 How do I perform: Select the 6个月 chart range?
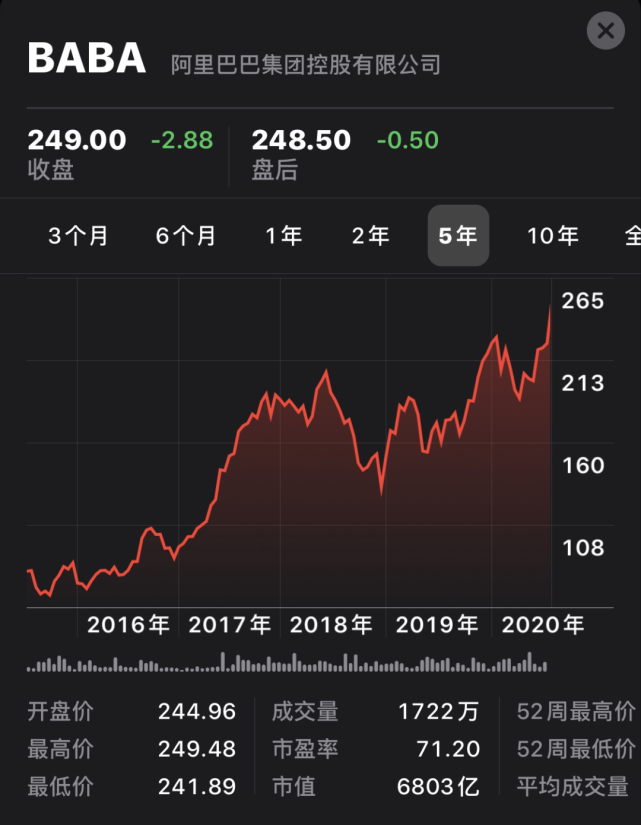point(186,236)
